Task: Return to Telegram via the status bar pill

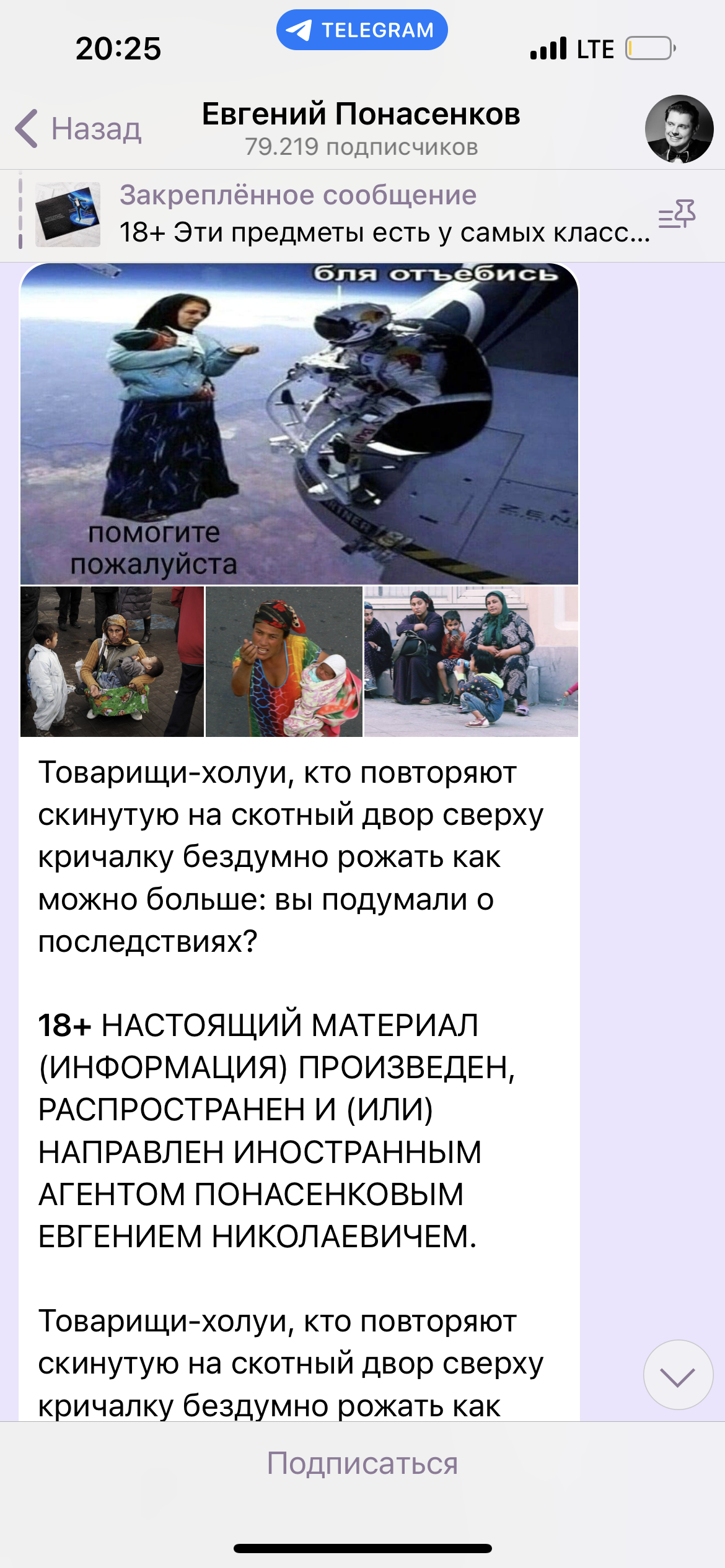Action: point(362,30)
